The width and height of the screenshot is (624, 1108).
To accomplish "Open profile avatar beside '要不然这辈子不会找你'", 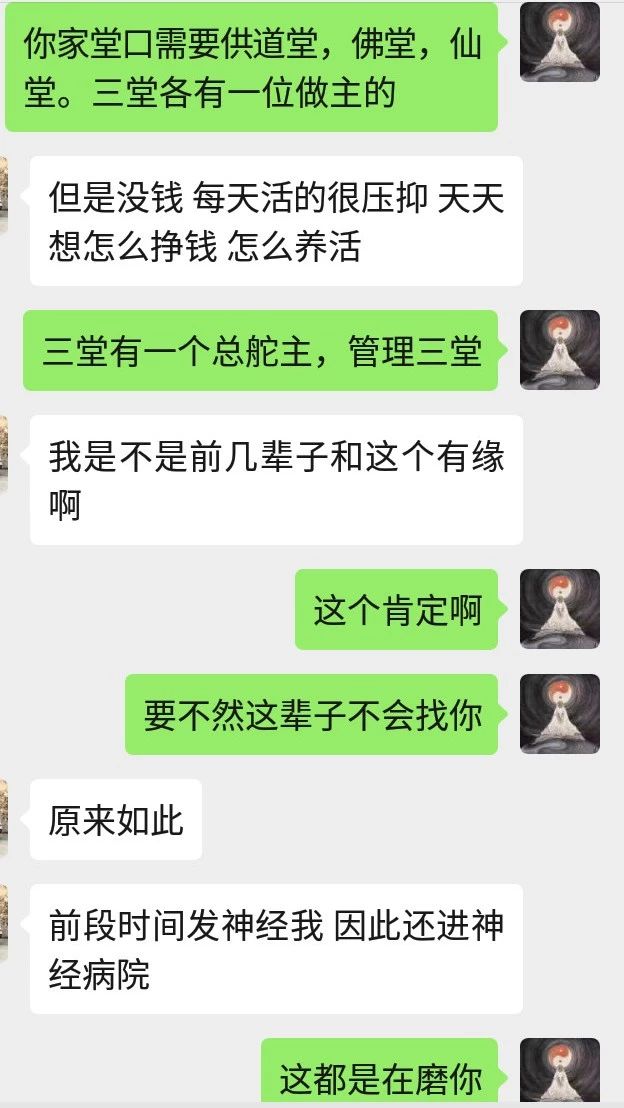I will tap(560, 713).
